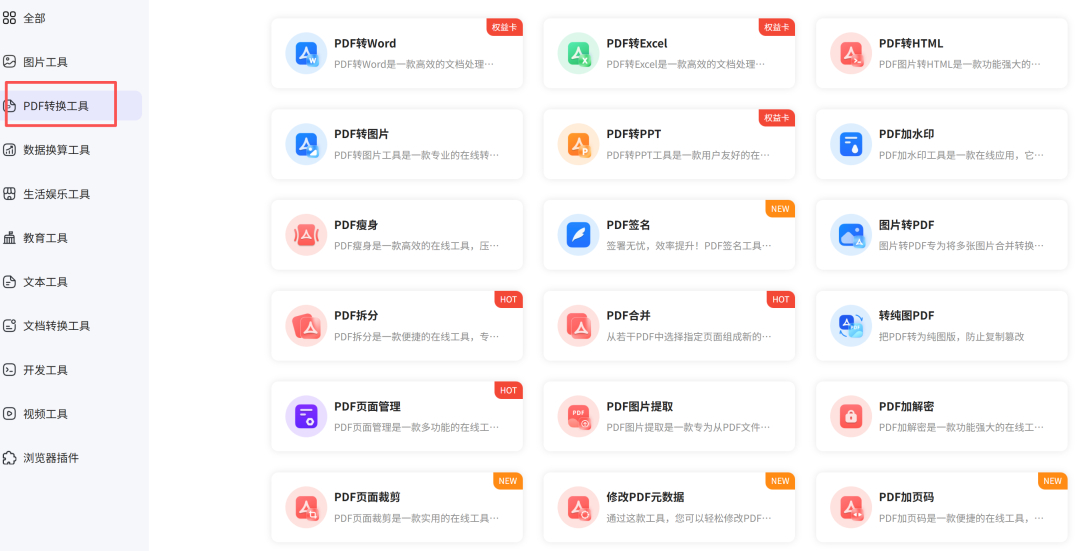Open the 文本工具 category
Image resolution: width=1080 pixels, height=551 pixels.
45,282
